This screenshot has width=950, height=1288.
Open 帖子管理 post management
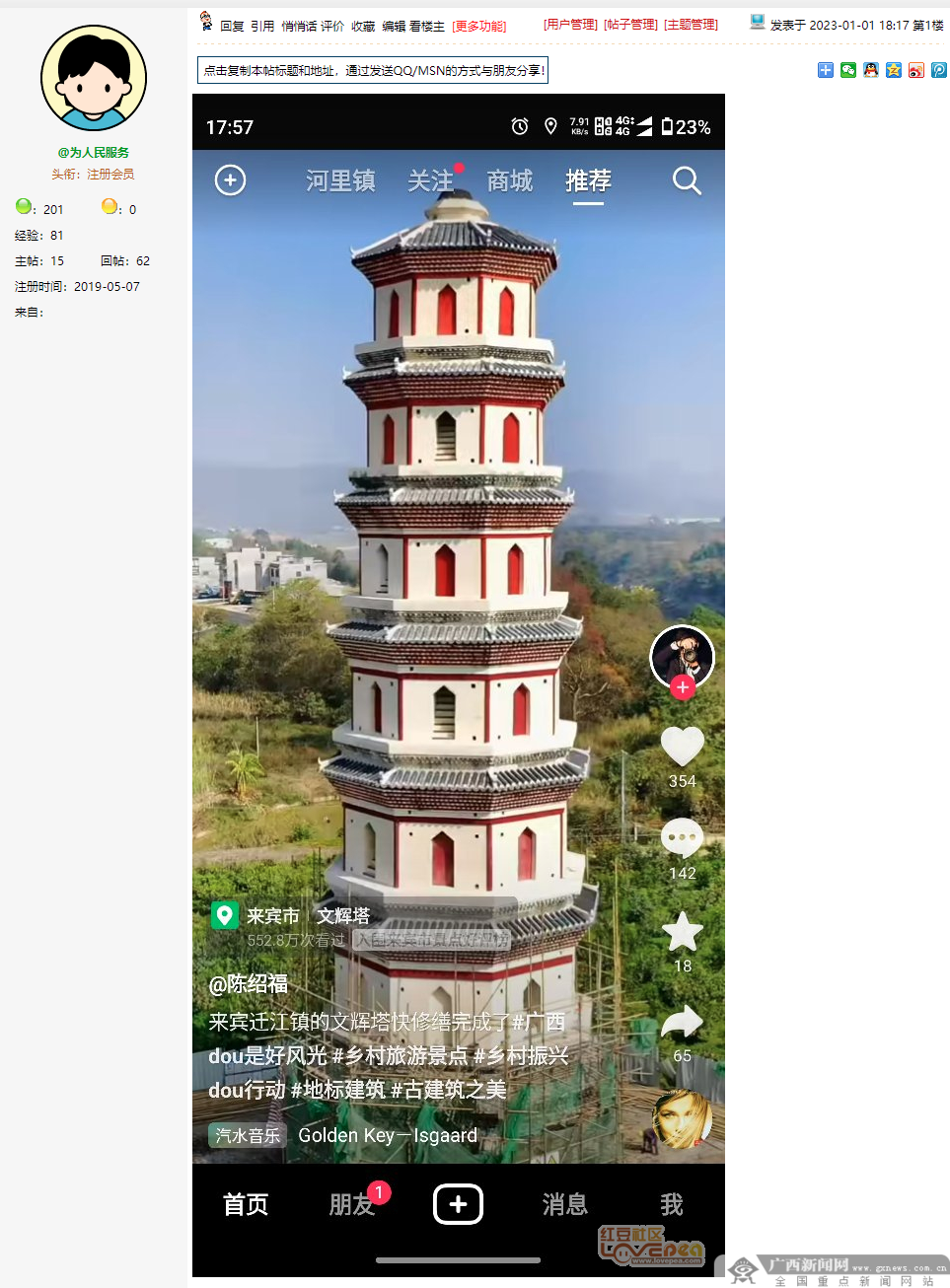[x=630, y=25]
